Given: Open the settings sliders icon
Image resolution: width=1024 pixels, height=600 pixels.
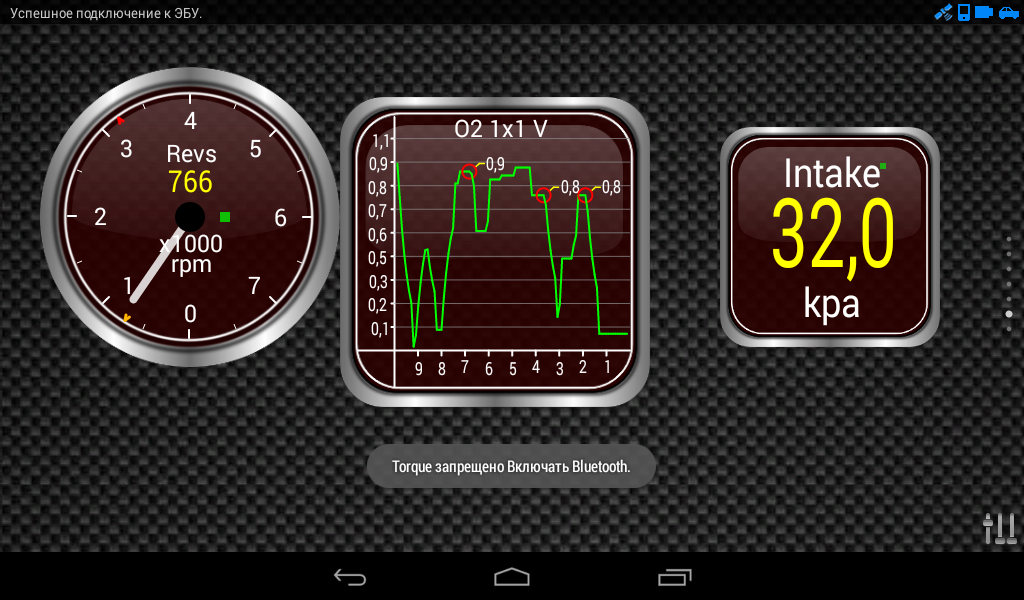Looking at the screenshot, I should (x=999, y=527).
